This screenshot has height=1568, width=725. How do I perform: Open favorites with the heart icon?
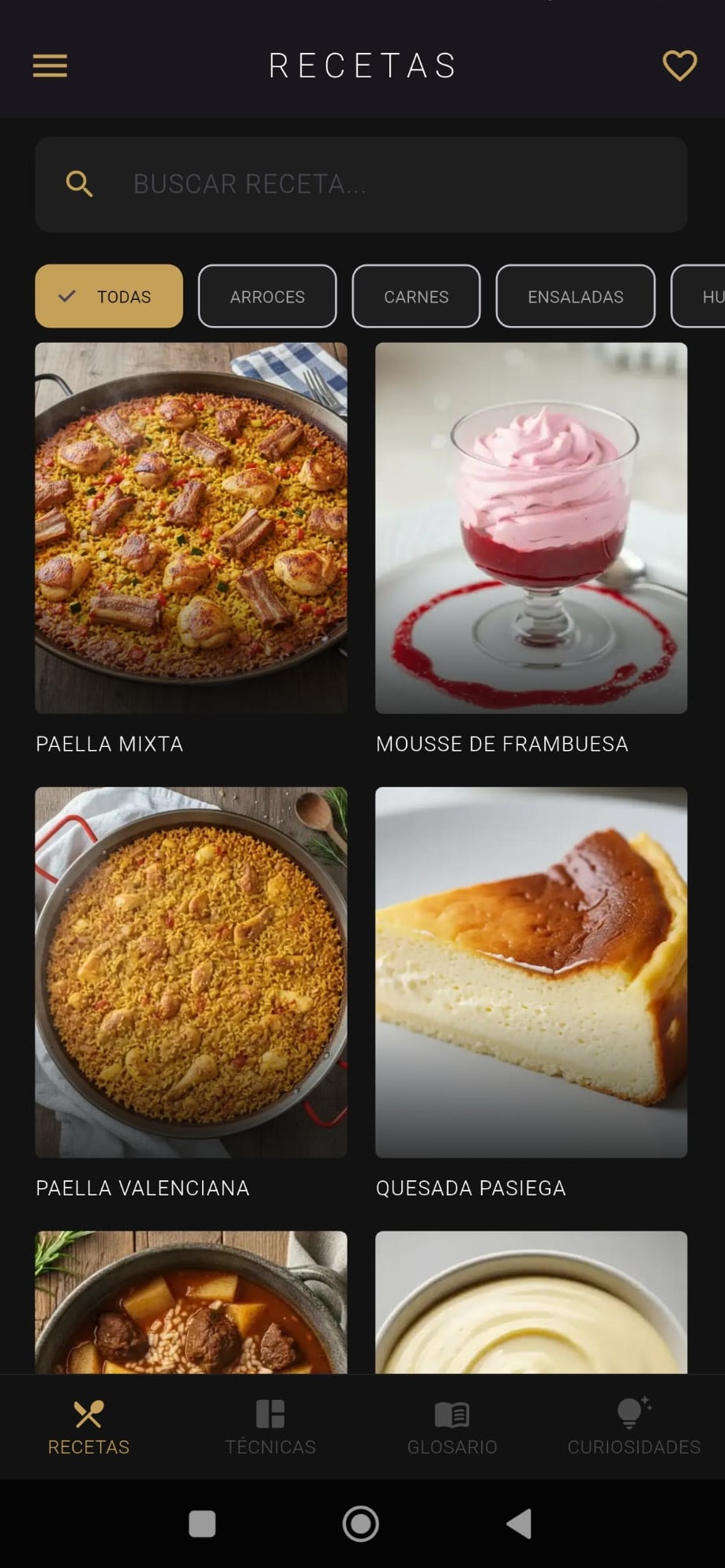click(679, 66)
